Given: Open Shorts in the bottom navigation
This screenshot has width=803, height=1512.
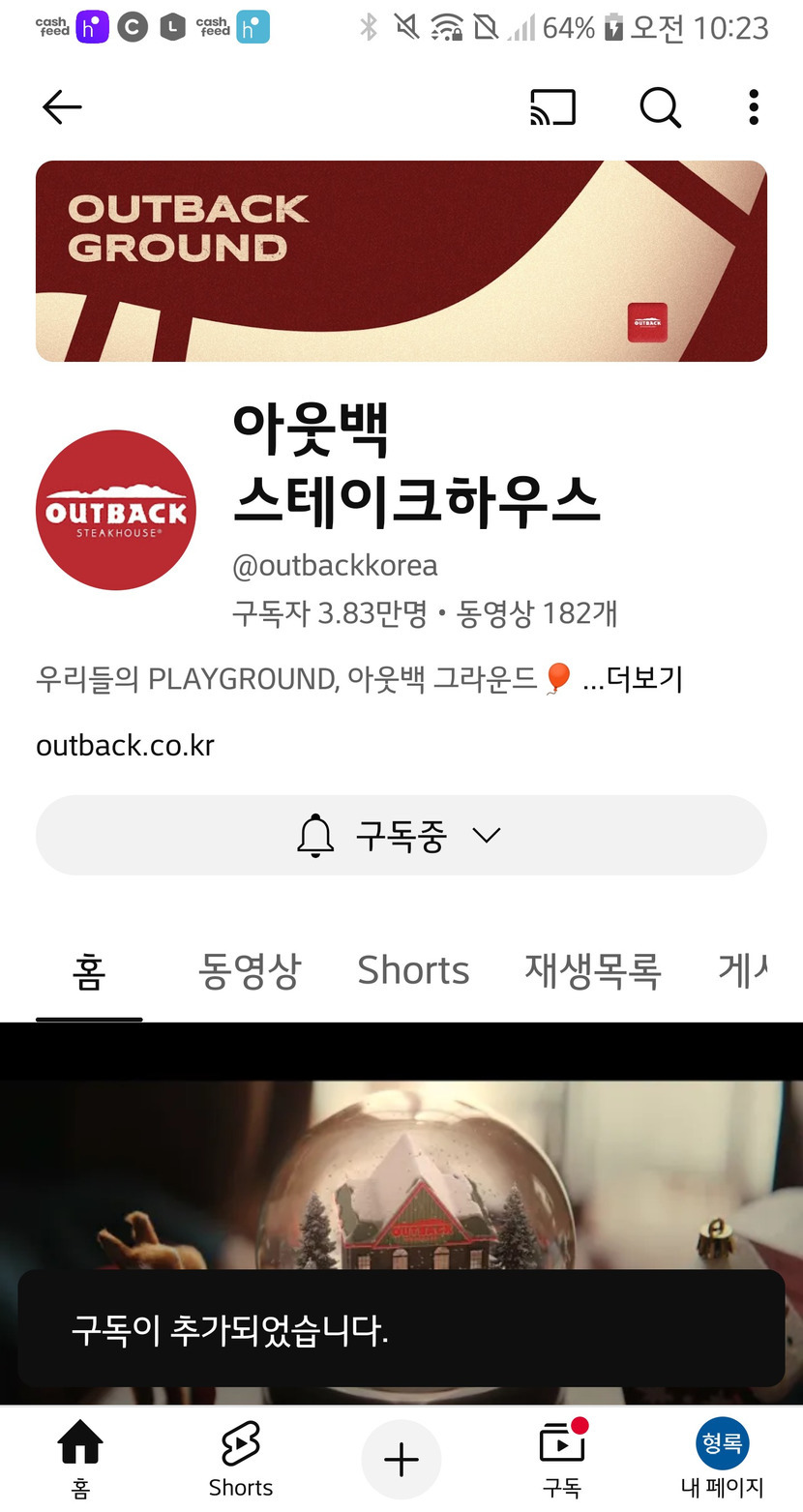Looking at the screenshot, I should [241, 1458].
